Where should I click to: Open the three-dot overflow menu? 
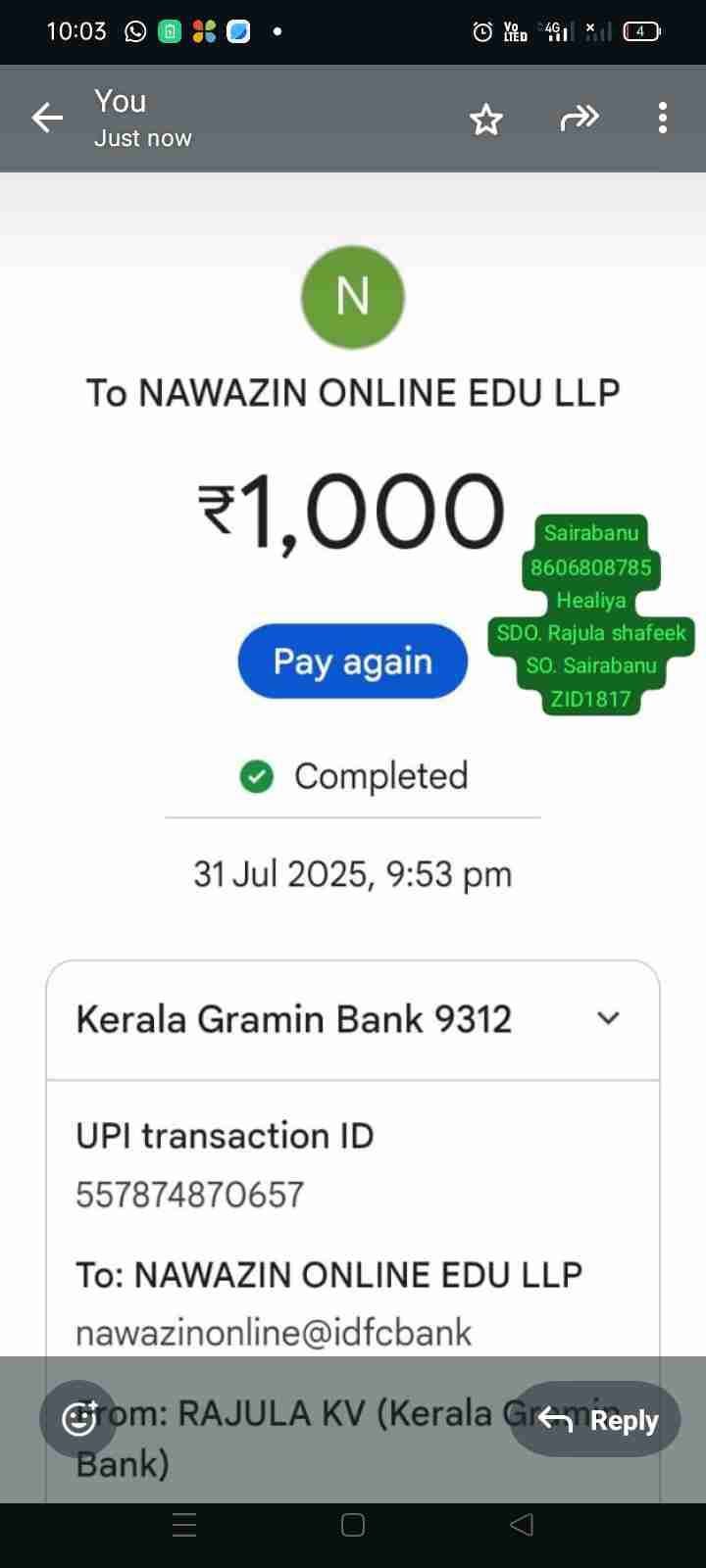coord(663,119)
